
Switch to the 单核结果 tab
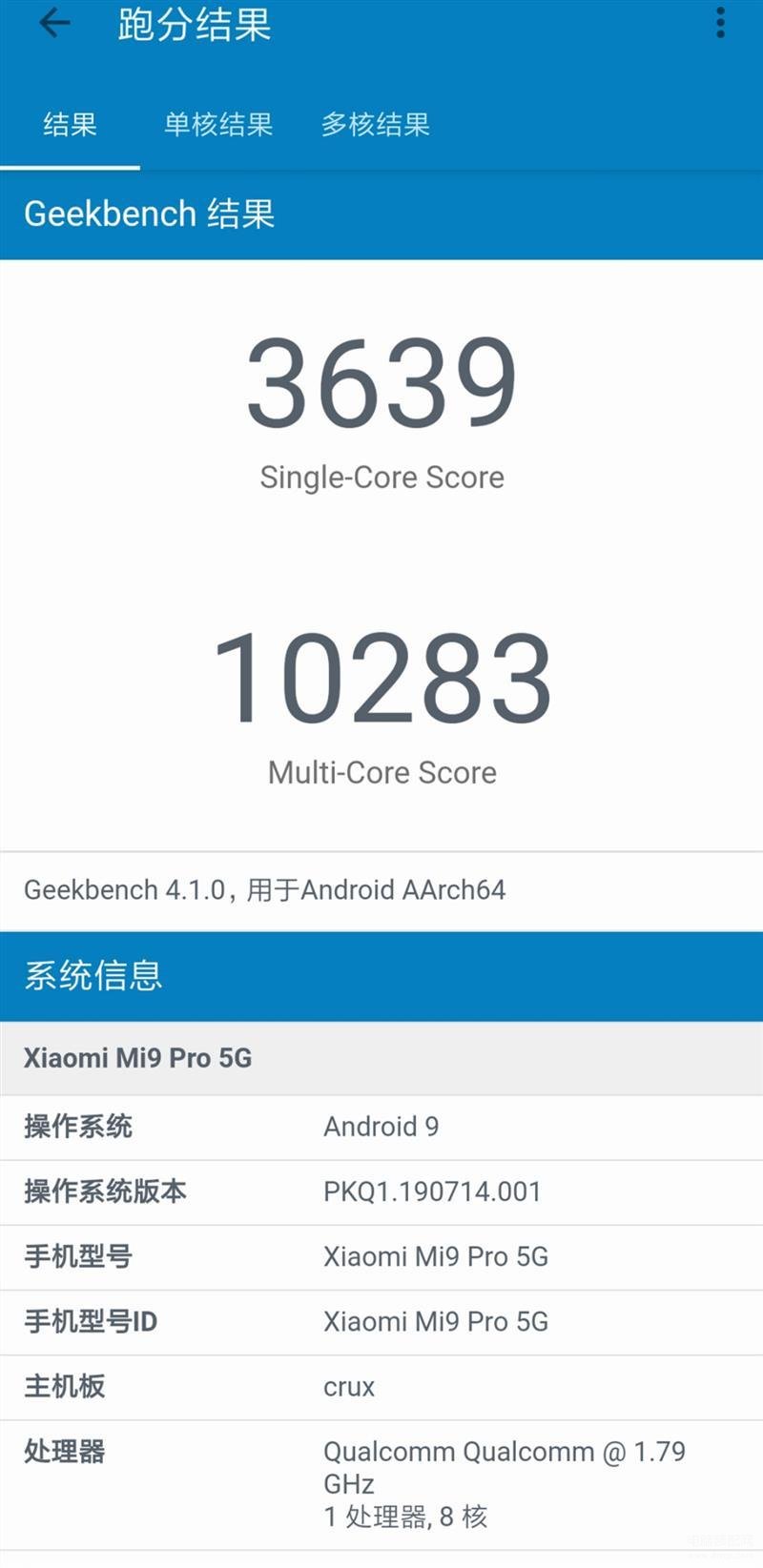(218, 125)
